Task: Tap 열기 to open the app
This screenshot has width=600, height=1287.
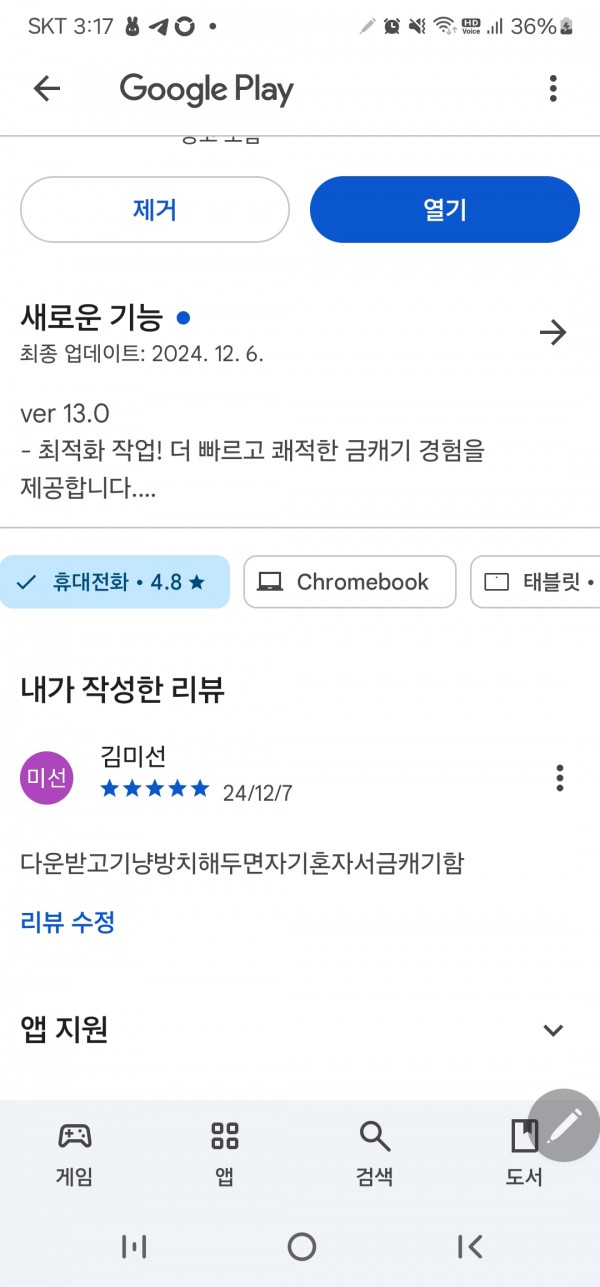Action: [x=445, y=210]
